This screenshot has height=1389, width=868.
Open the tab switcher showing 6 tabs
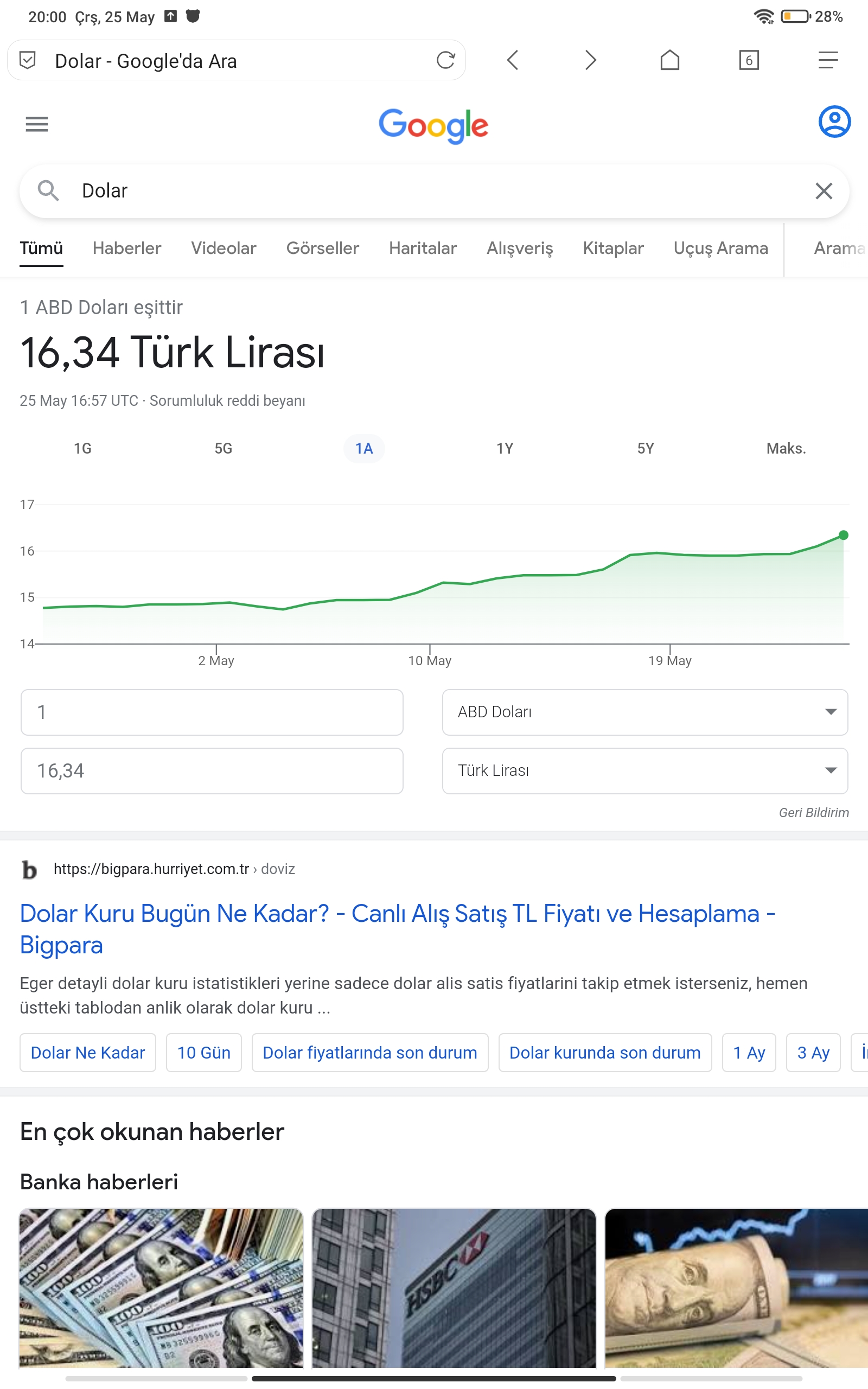(x=749, y=60)
